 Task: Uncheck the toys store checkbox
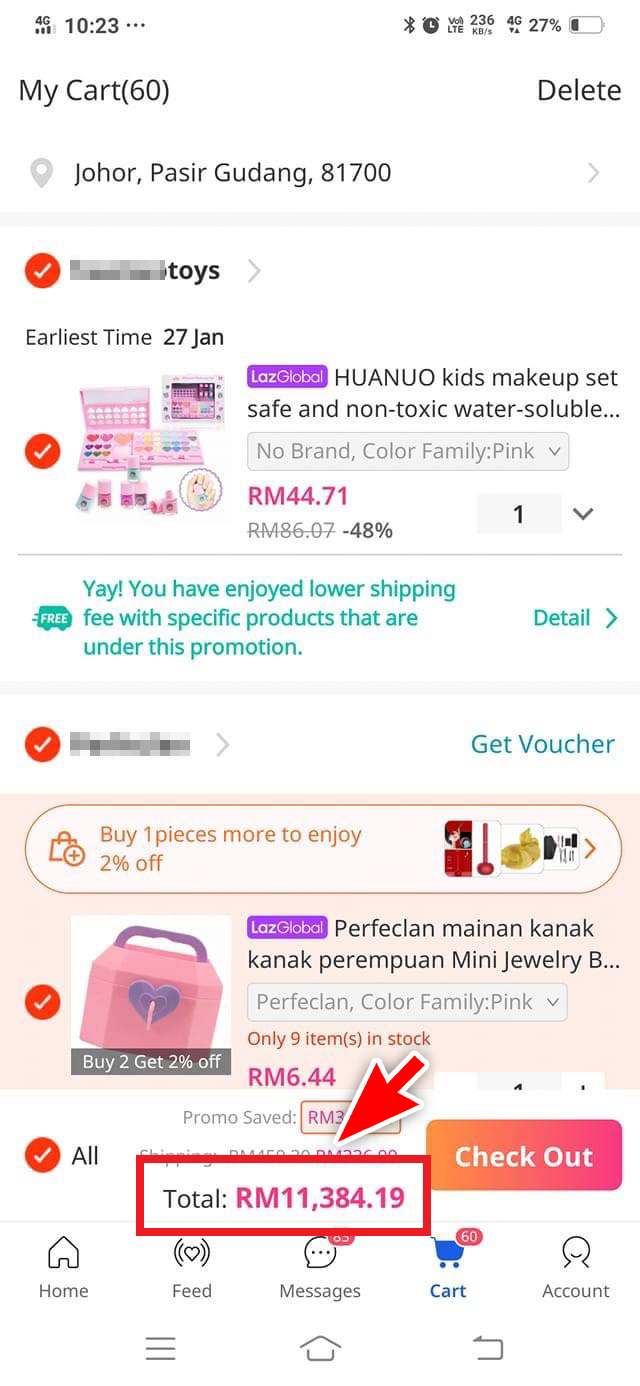42,271
